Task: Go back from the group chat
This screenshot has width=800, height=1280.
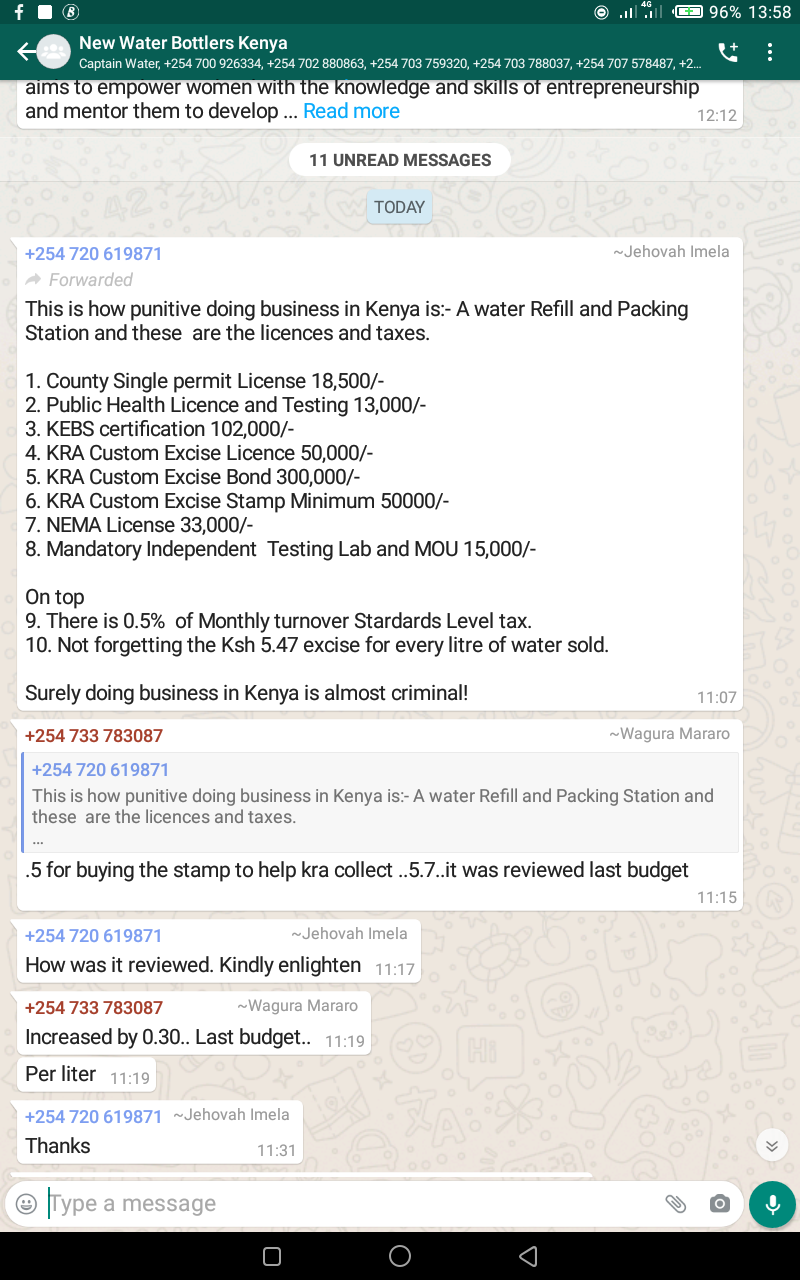Action: point(24,52)
